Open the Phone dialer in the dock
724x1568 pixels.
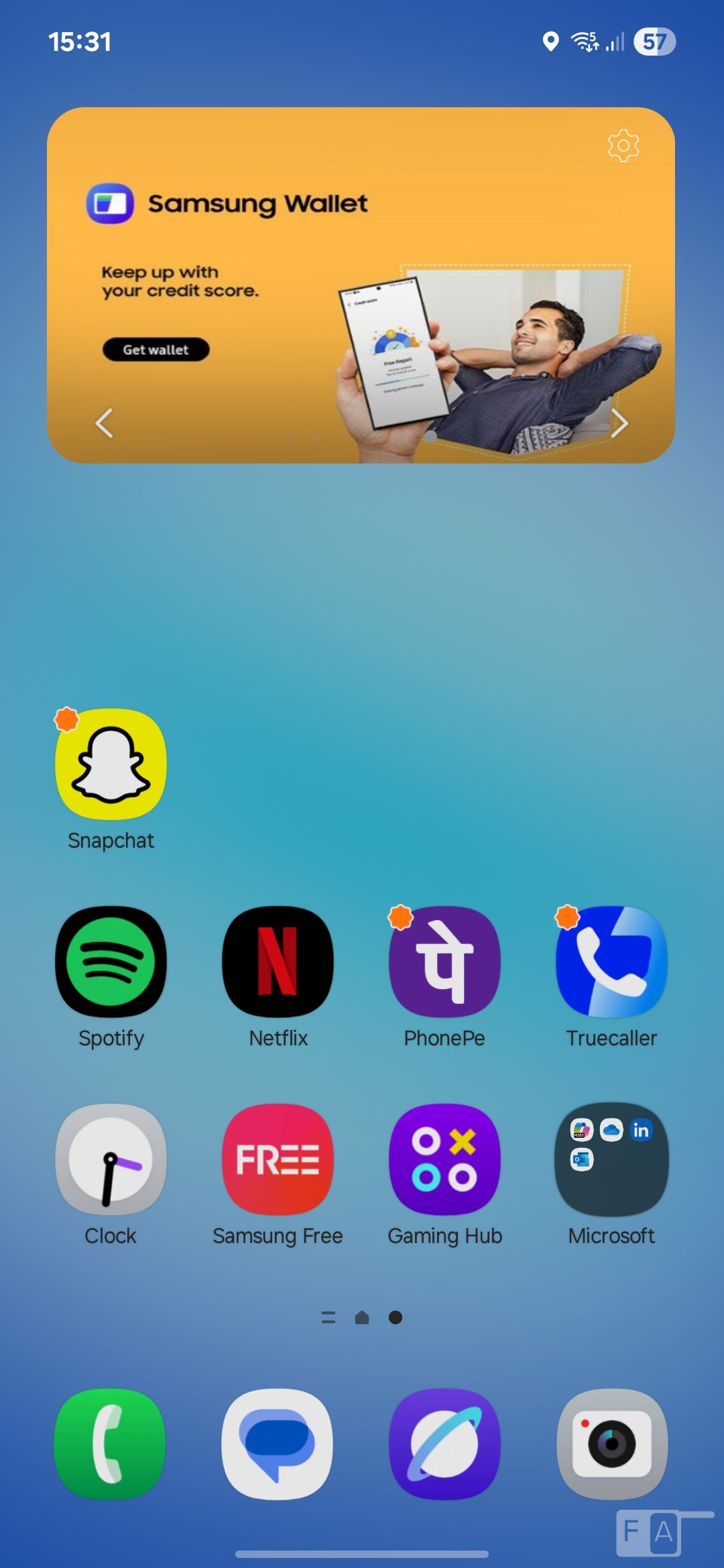click(110, 1444)
